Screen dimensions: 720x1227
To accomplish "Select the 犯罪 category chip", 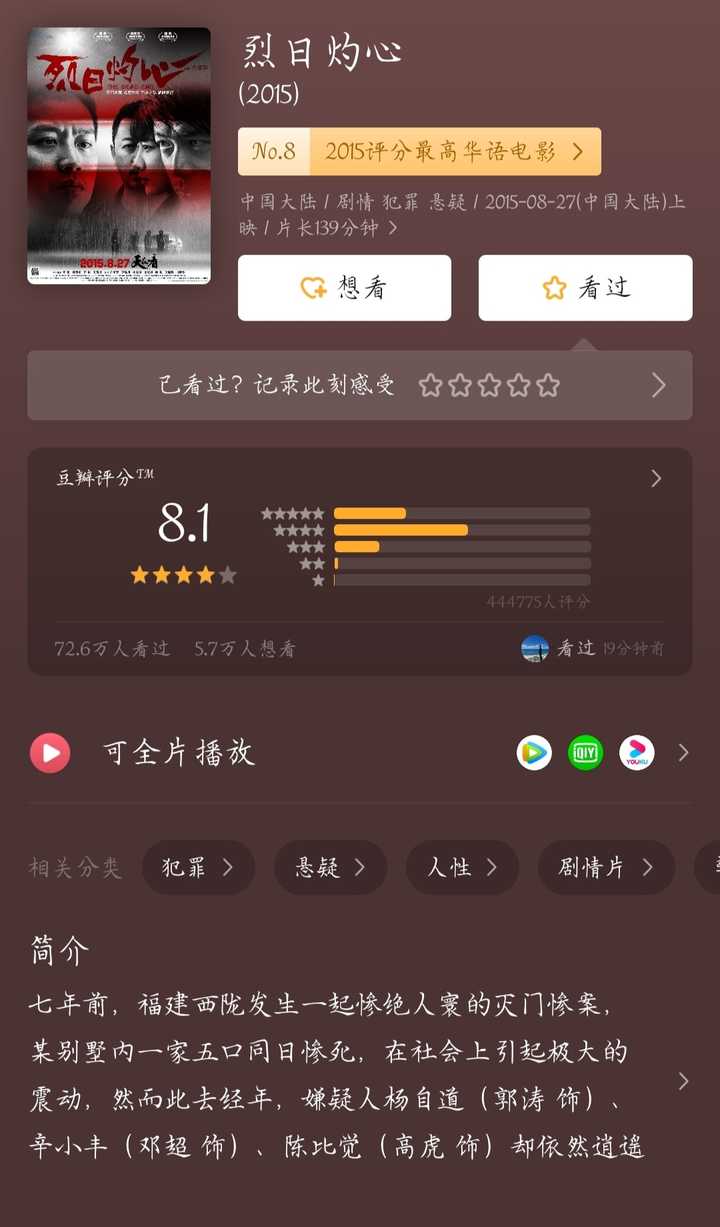I will coord(198,867).
